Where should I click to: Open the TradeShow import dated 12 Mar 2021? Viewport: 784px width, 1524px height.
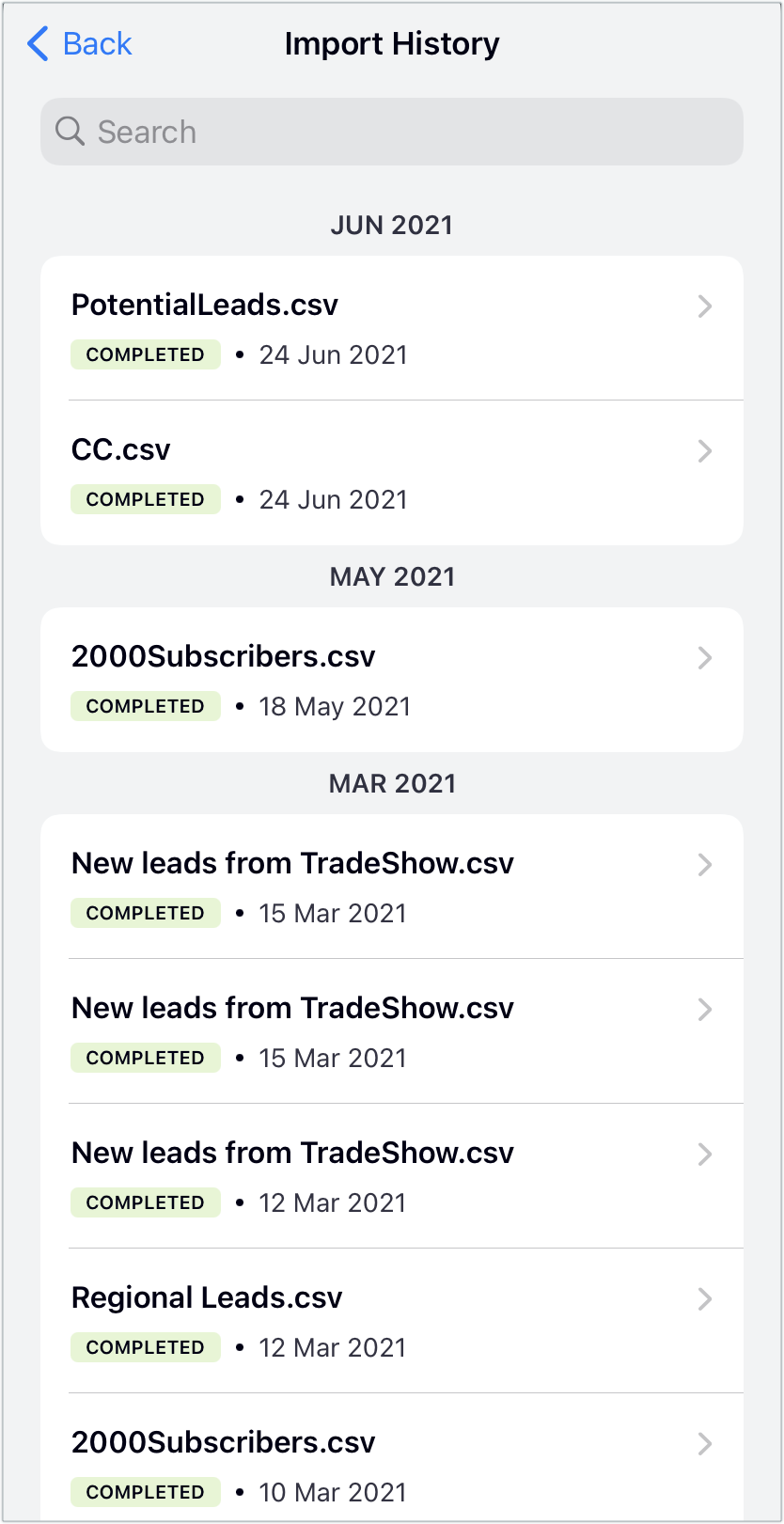(x=392, y=1176)
